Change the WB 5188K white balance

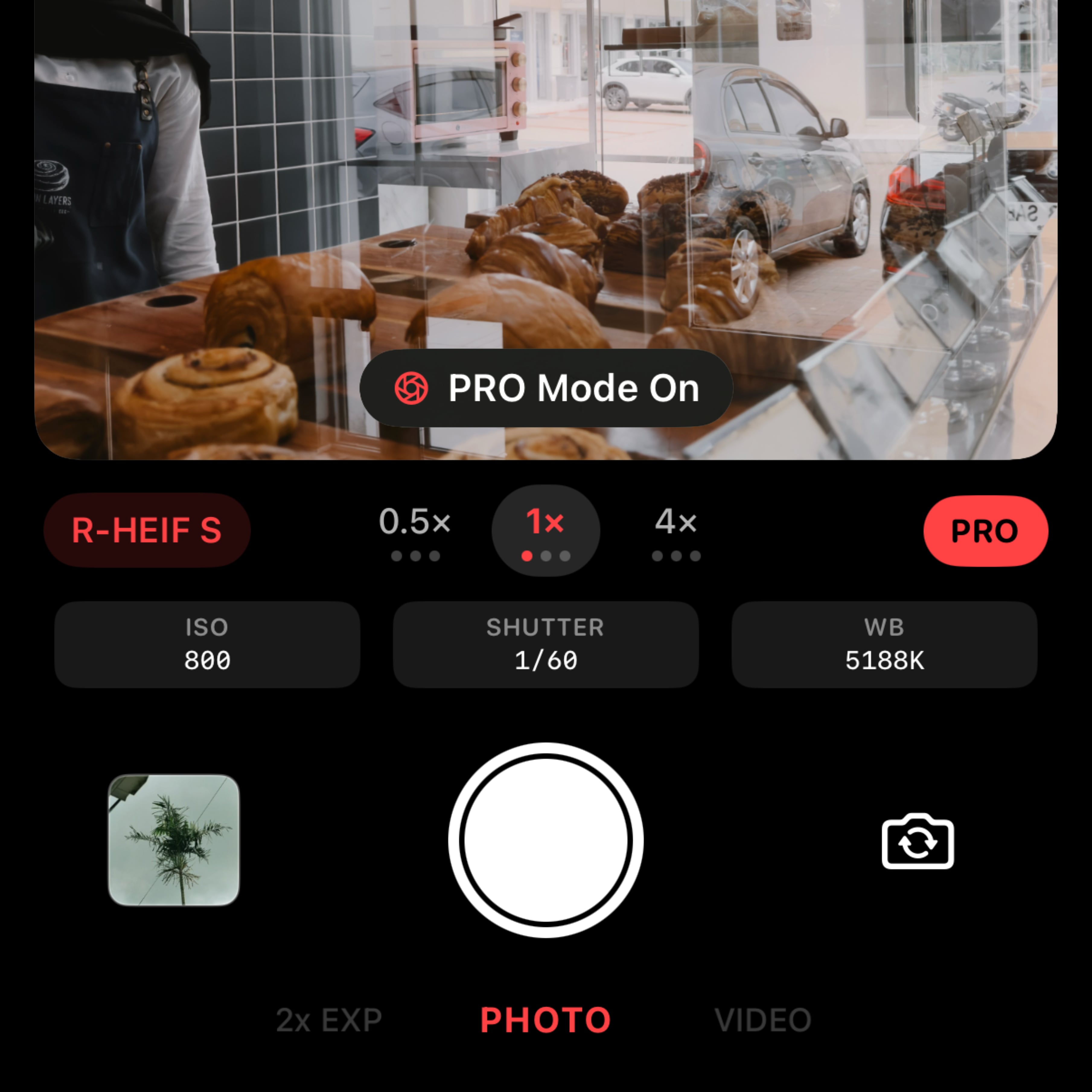(884, 644)
